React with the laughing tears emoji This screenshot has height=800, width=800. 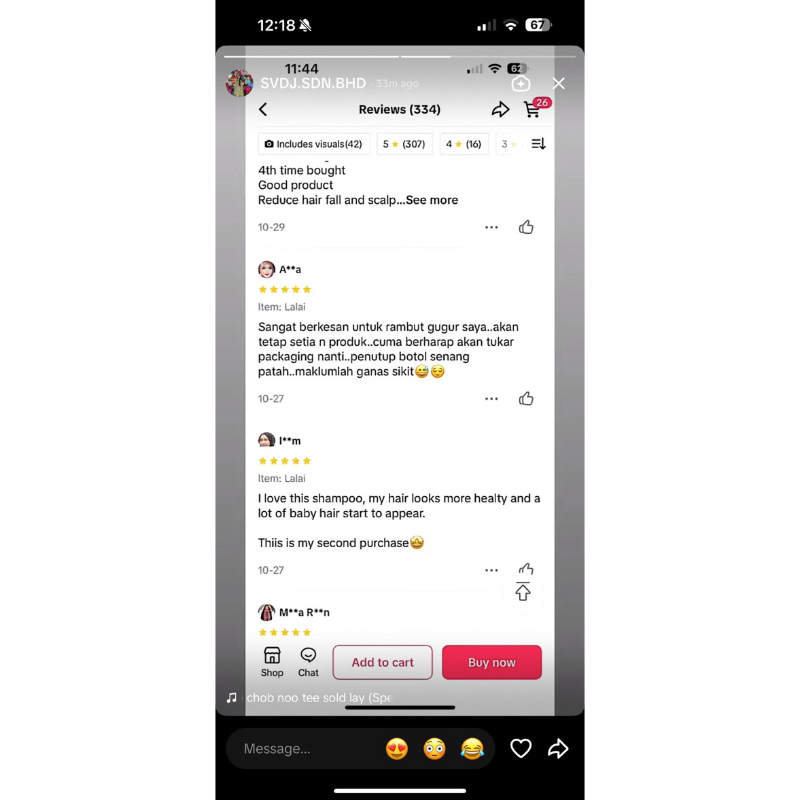(472, 748)
